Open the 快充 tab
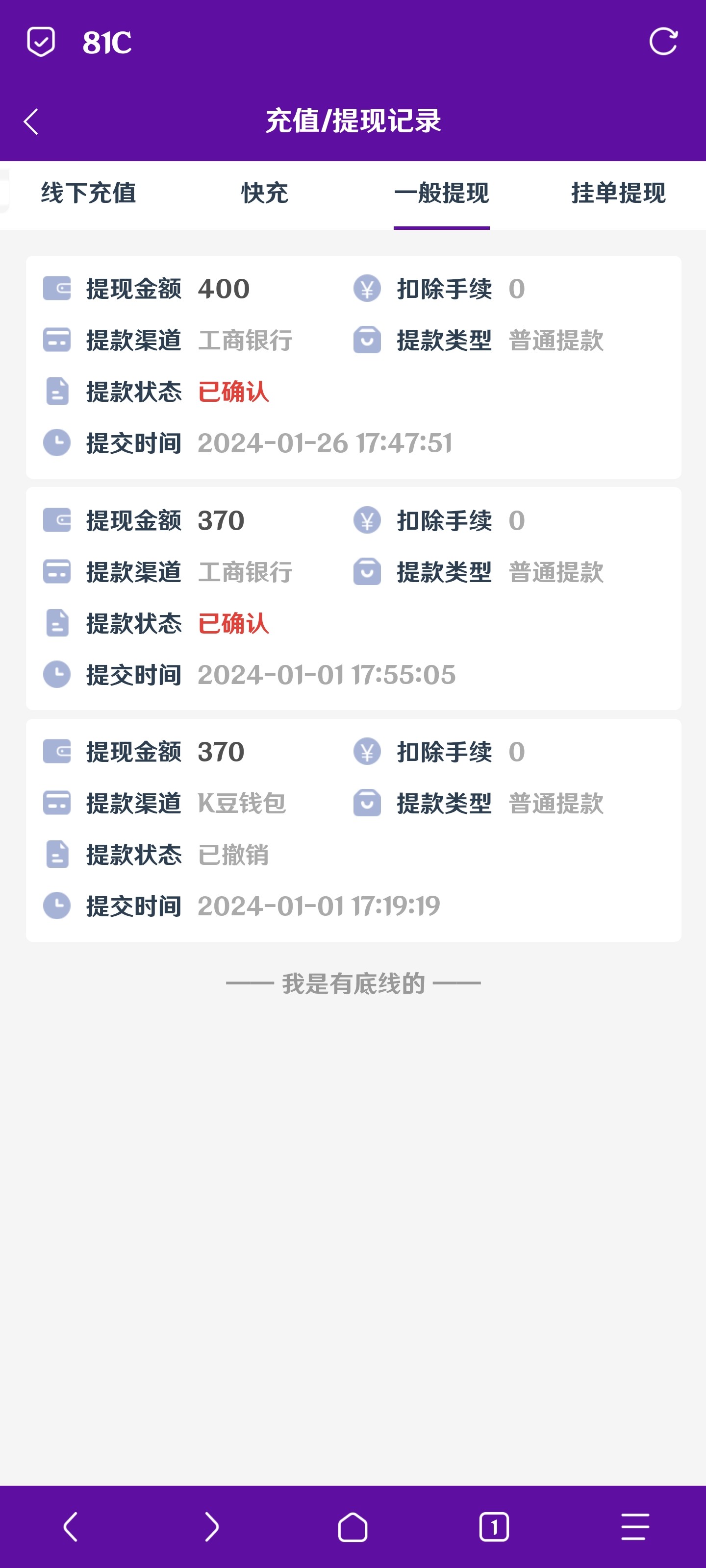Image resolution: width=706 pixels, height=1568 pixels. 264,194
